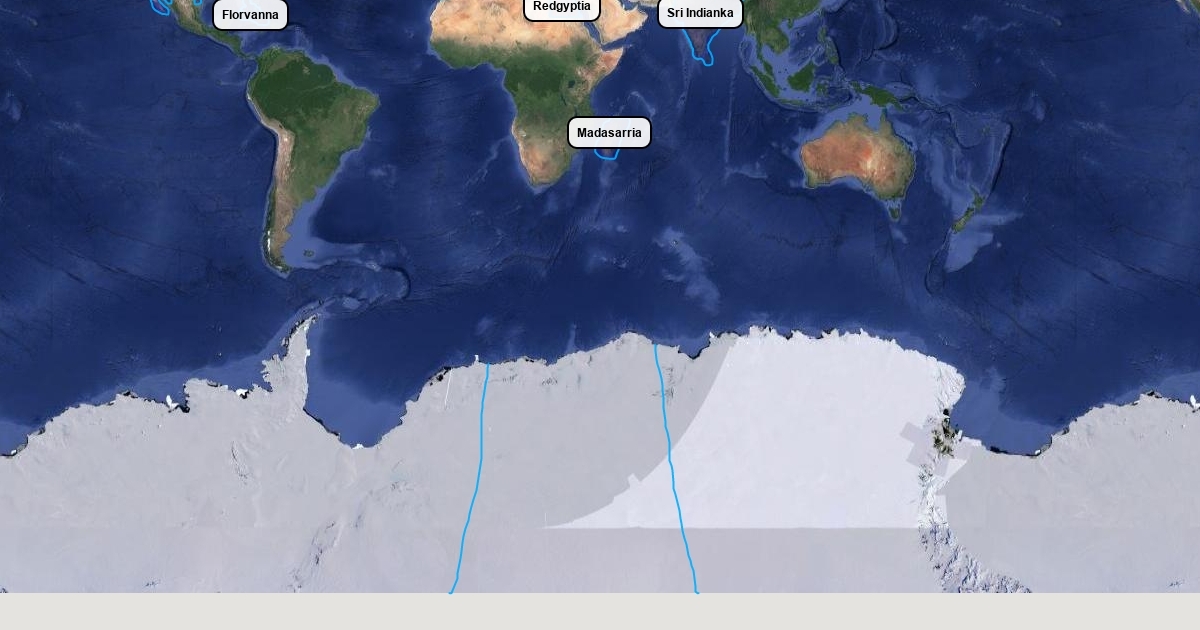Select the Redgyptia map label
The image size is (1200, 630).
pyautogui.click(x=562, y=8)
